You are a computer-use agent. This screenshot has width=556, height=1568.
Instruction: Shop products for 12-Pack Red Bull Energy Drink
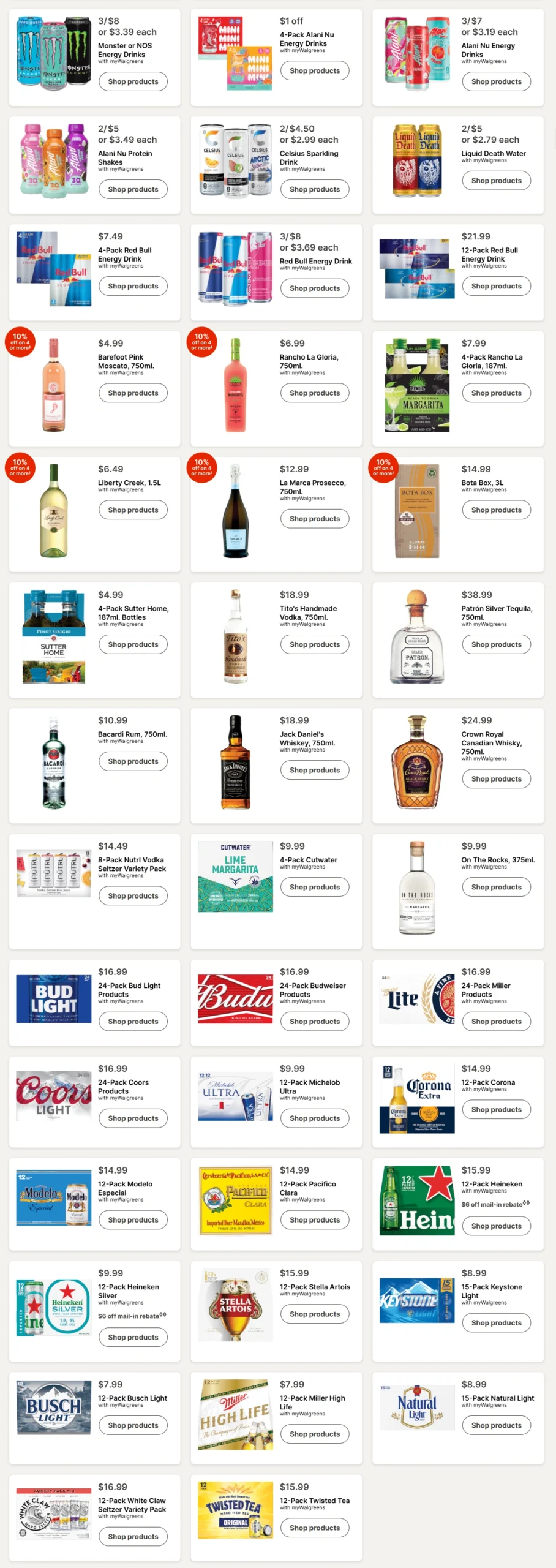[x=496, y=286]
